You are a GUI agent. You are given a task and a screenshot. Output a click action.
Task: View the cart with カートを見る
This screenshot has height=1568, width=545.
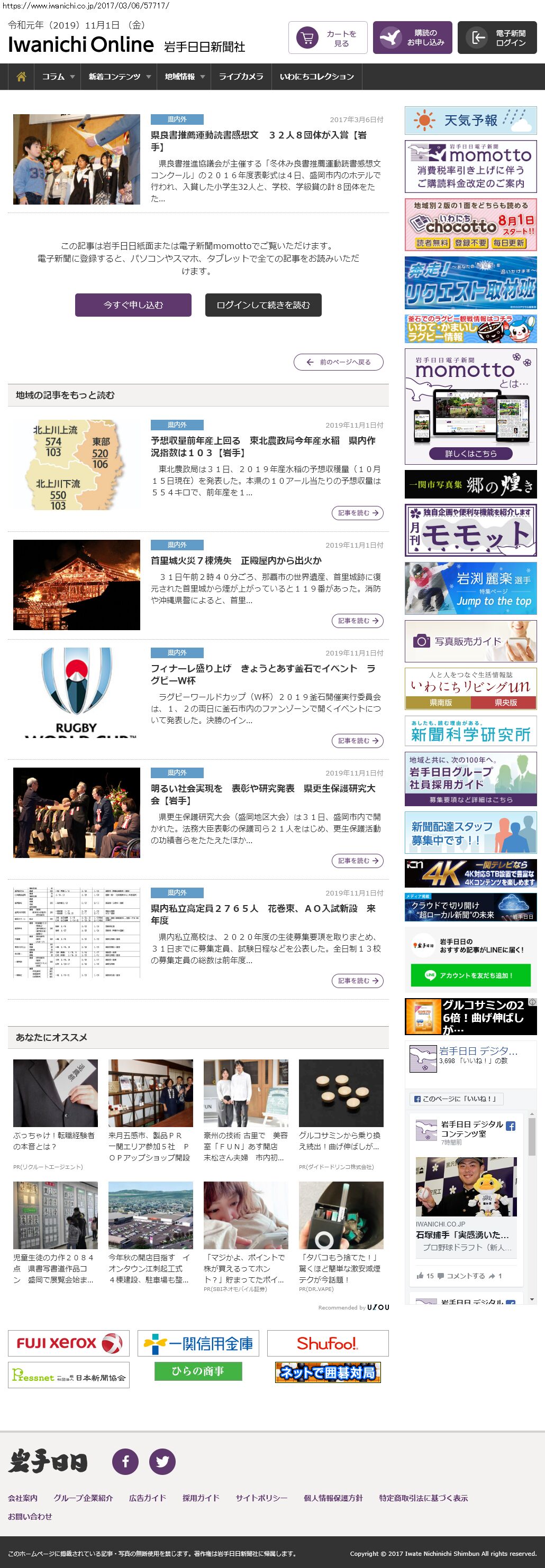327,39
